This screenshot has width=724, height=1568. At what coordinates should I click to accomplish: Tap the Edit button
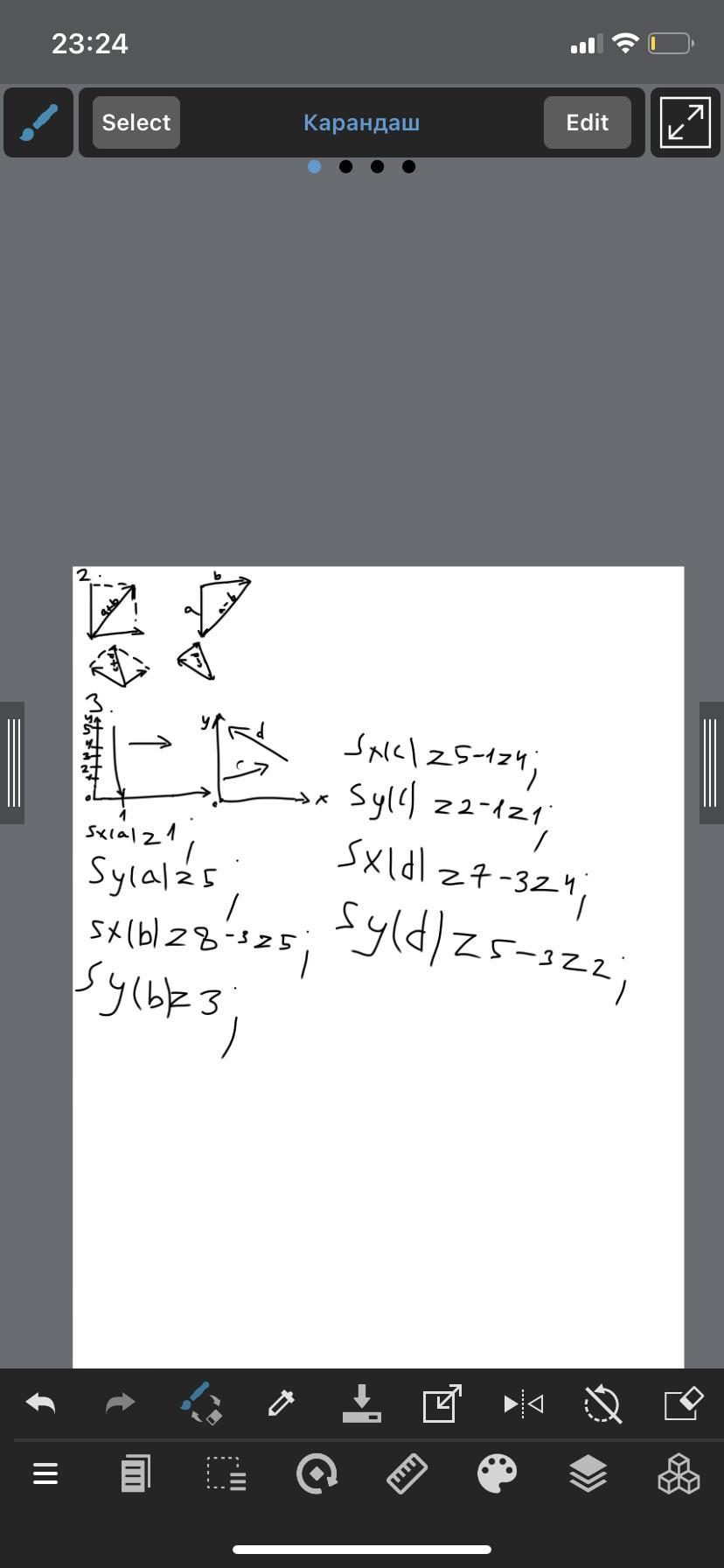(x=588, y=122)
